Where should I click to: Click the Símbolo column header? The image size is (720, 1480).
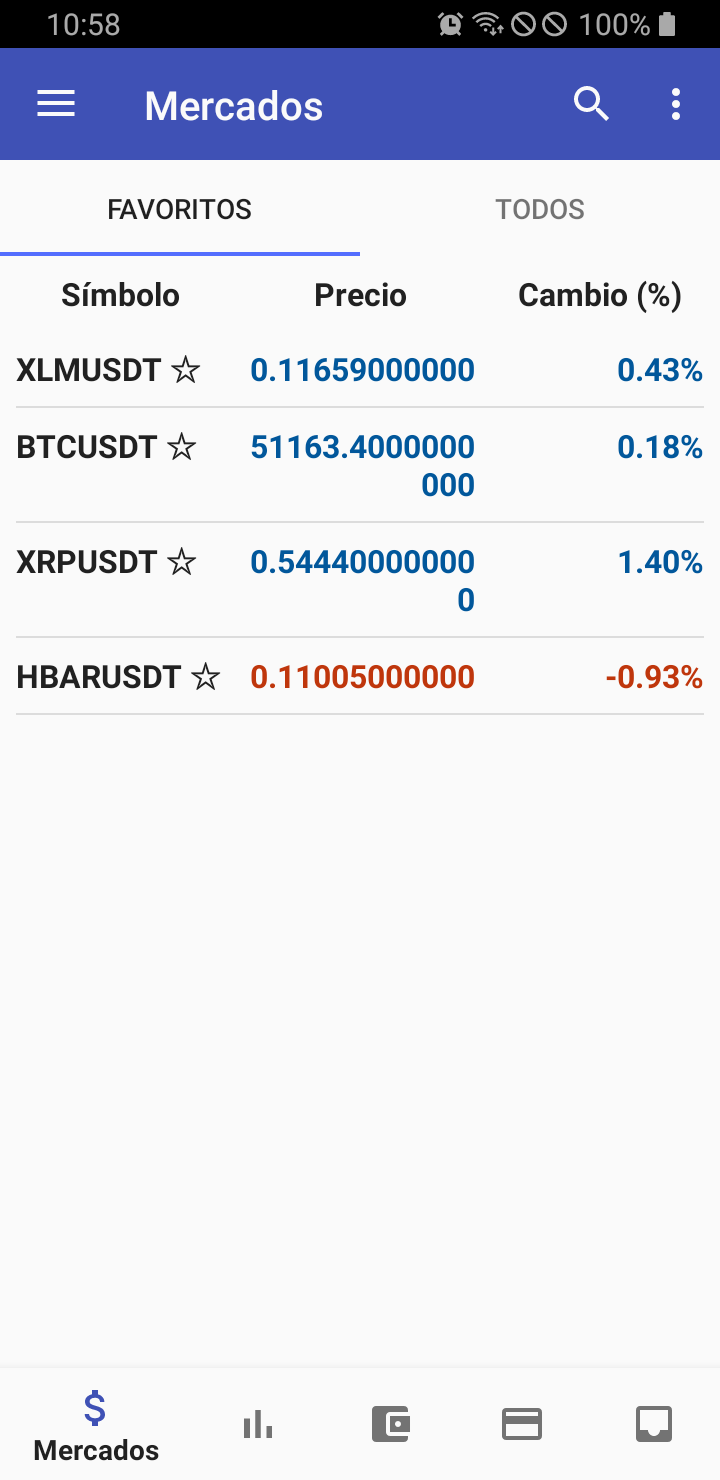point(120,294)
